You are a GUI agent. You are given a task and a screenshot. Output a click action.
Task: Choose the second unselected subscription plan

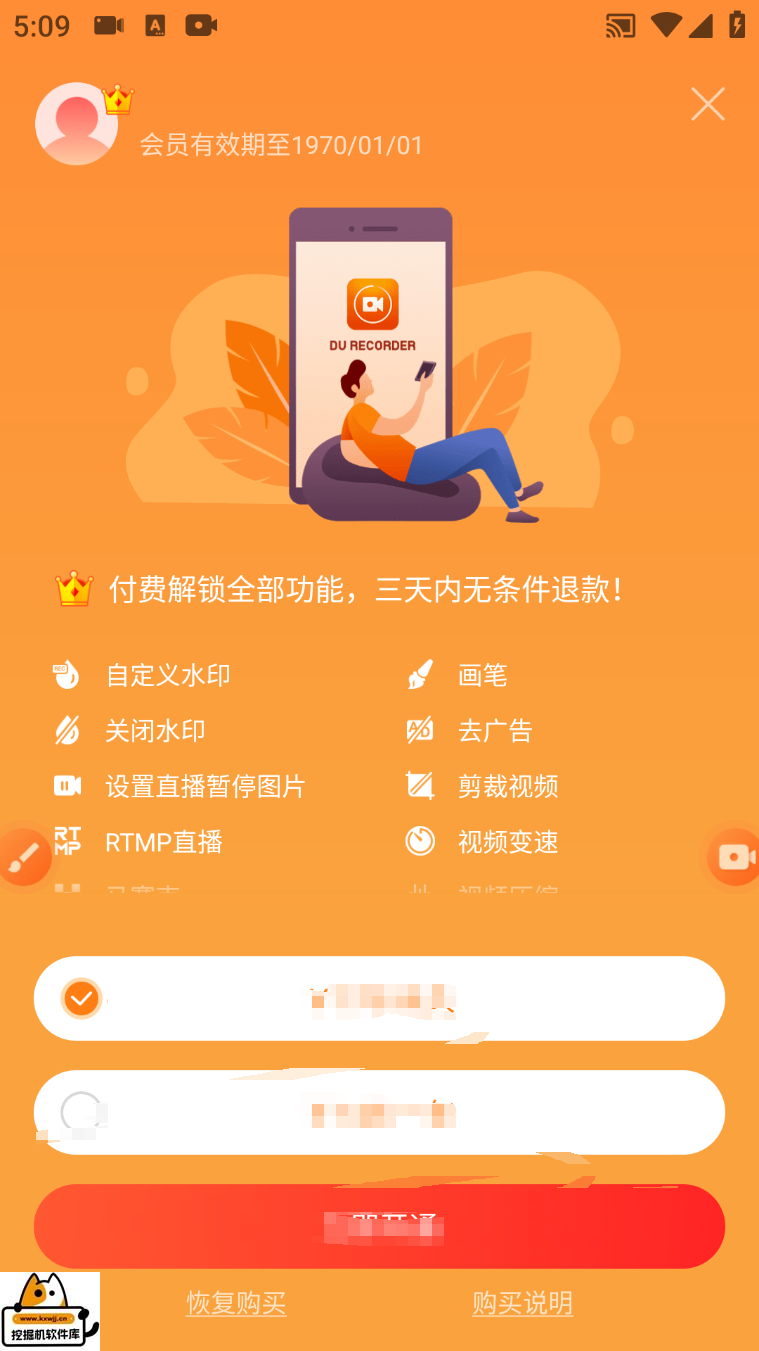click(x=379, y=1112)
